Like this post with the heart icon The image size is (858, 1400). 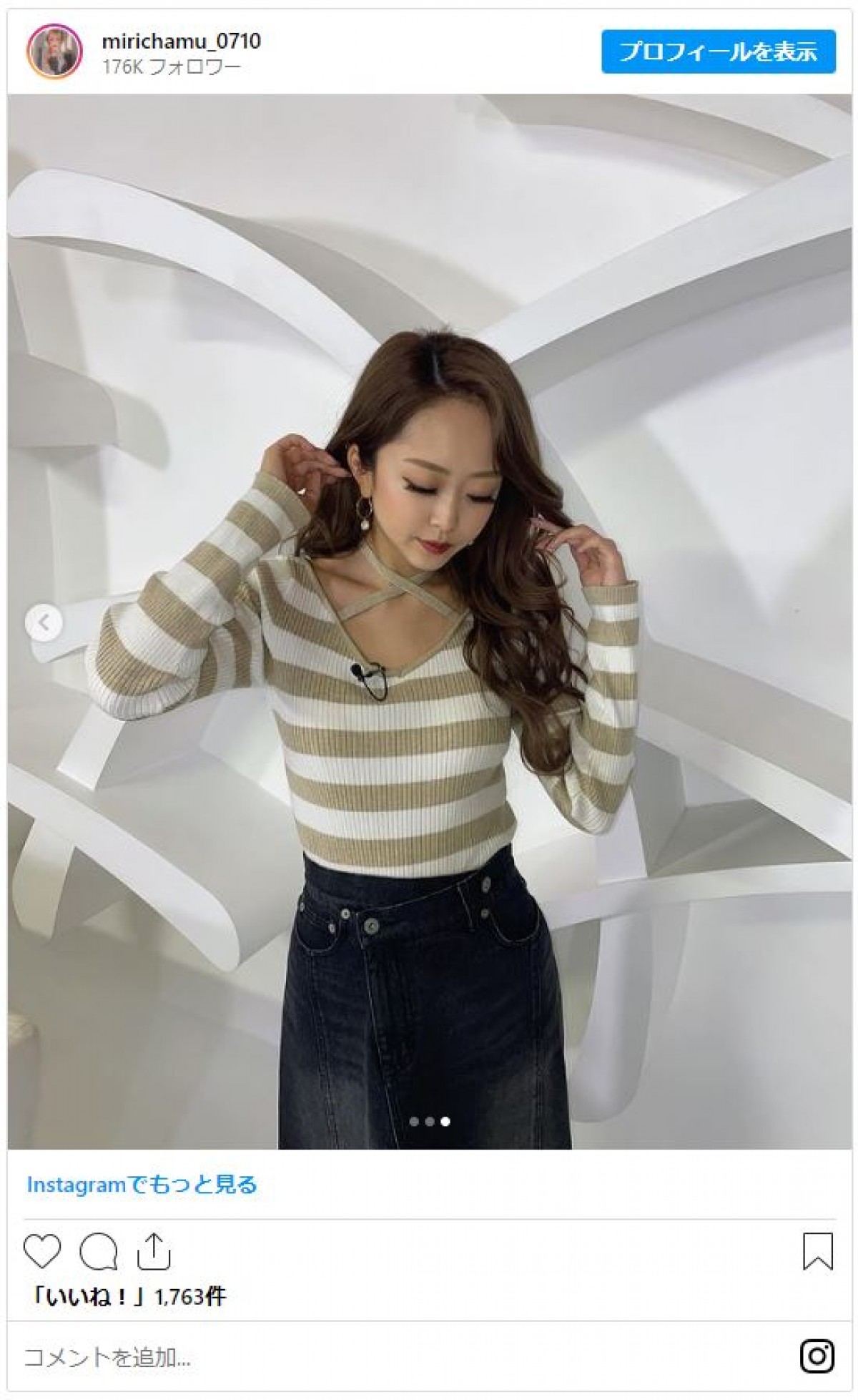pos(42,1251)
